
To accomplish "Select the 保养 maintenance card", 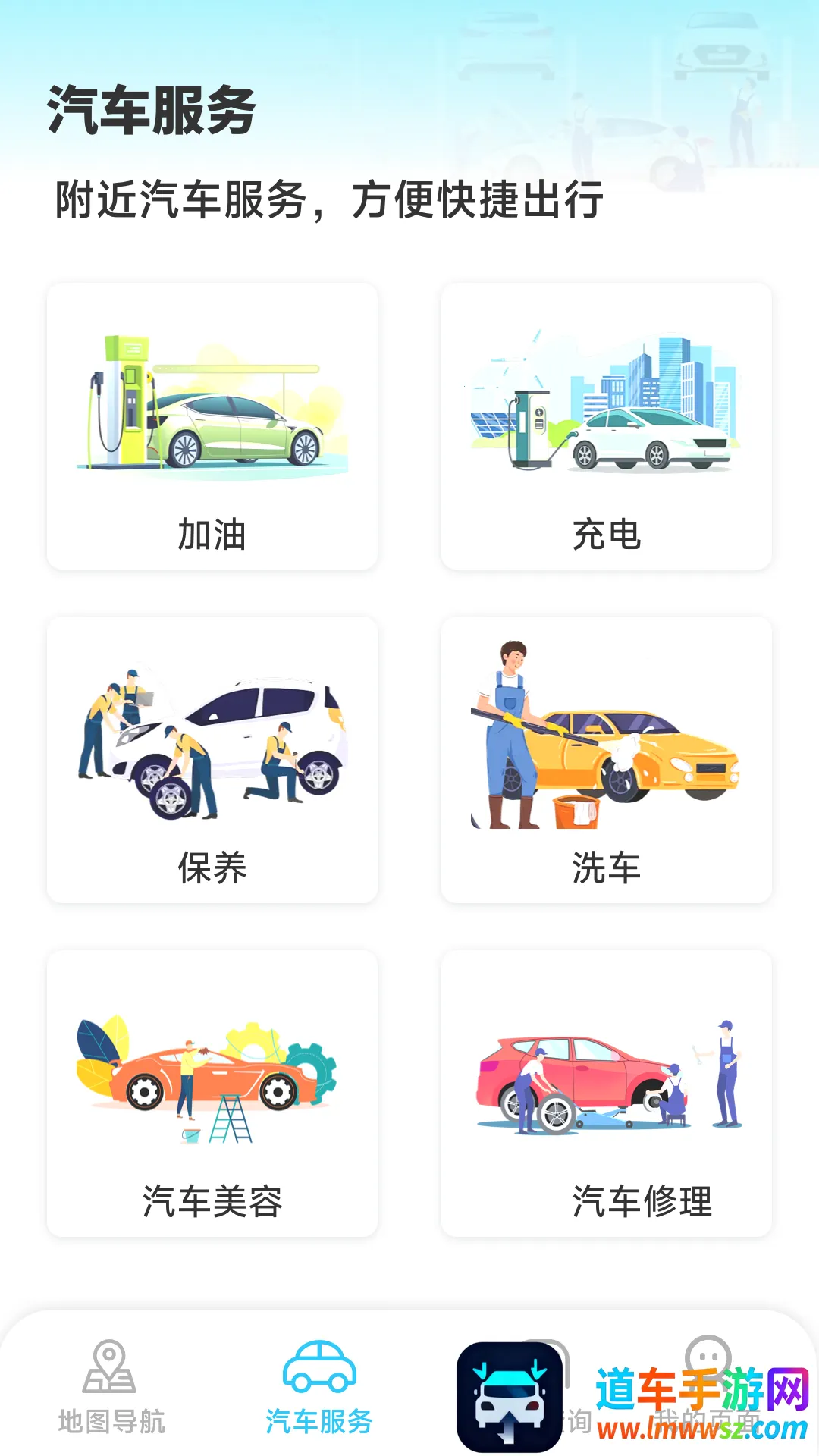I will point(212,760).
